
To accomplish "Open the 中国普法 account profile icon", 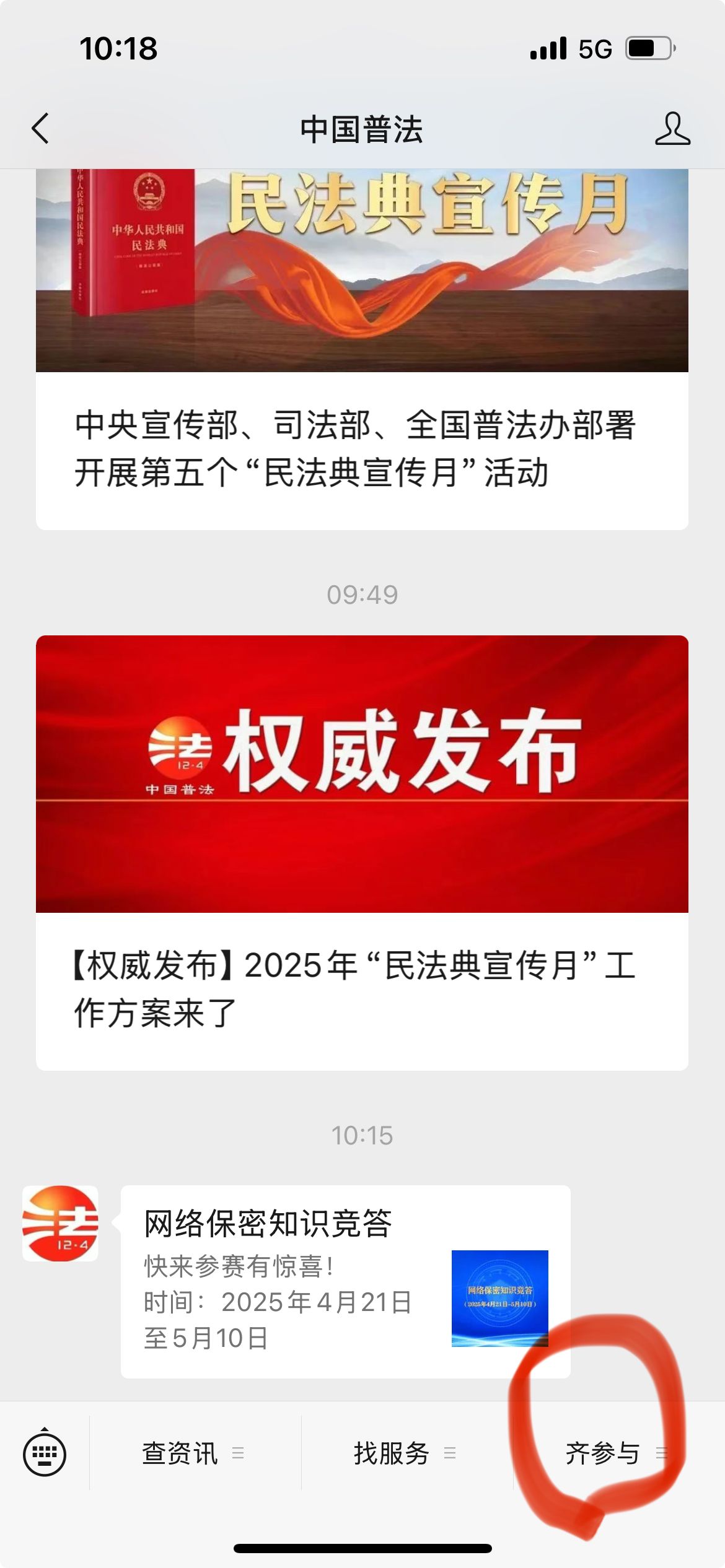I will pyautogui.click(x=672, y=129).
